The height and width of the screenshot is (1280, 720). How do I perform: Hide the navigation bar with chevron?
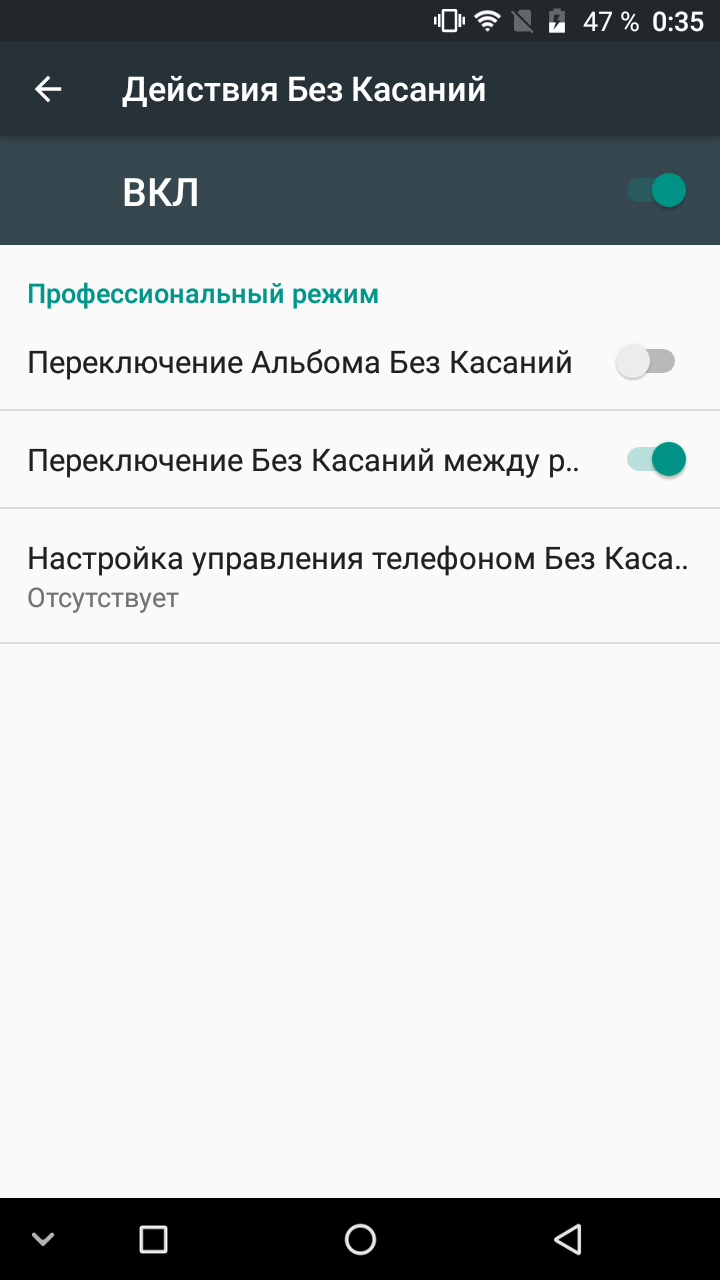[42, 1240]
